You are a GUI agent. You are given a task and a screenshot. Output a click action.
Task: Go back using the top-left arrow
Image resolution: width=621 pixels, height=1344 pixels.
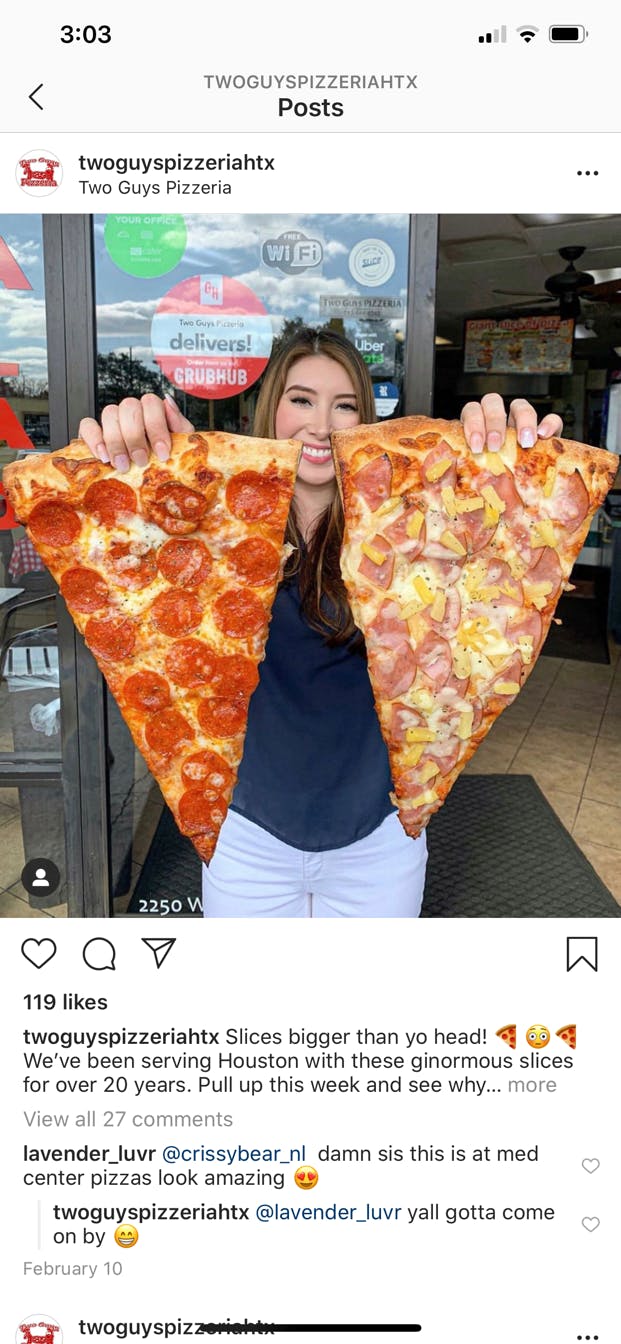click(x=36, y=97)
